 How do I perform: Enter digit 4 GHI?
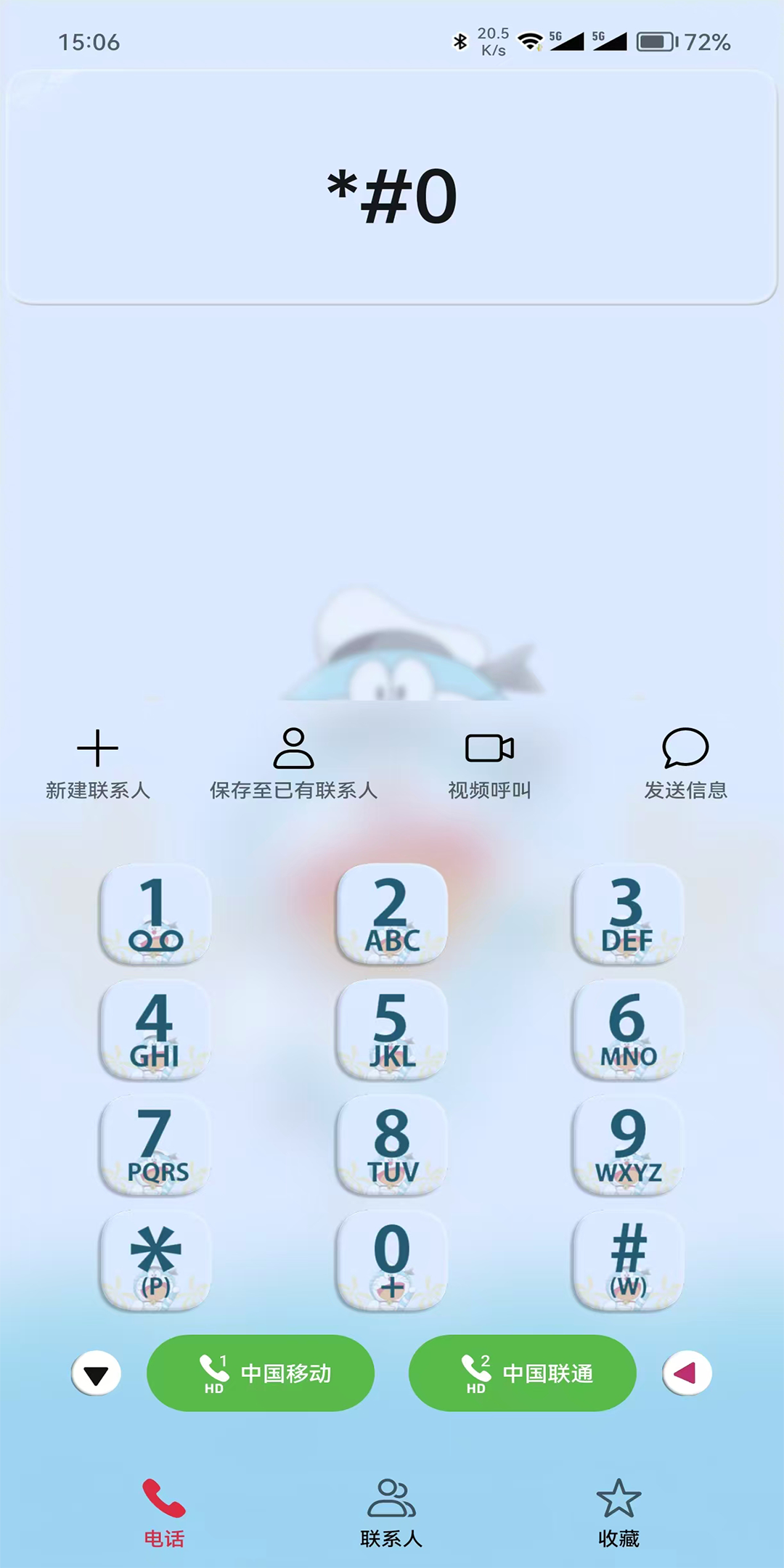pos(155,1029)
